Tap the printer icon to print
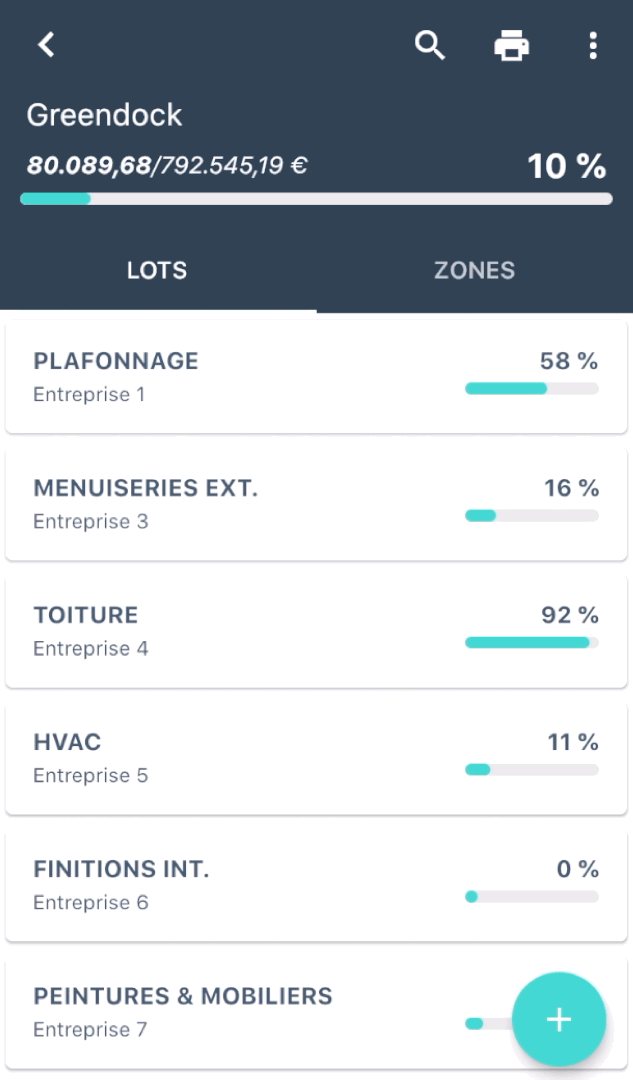 [512, 45]
